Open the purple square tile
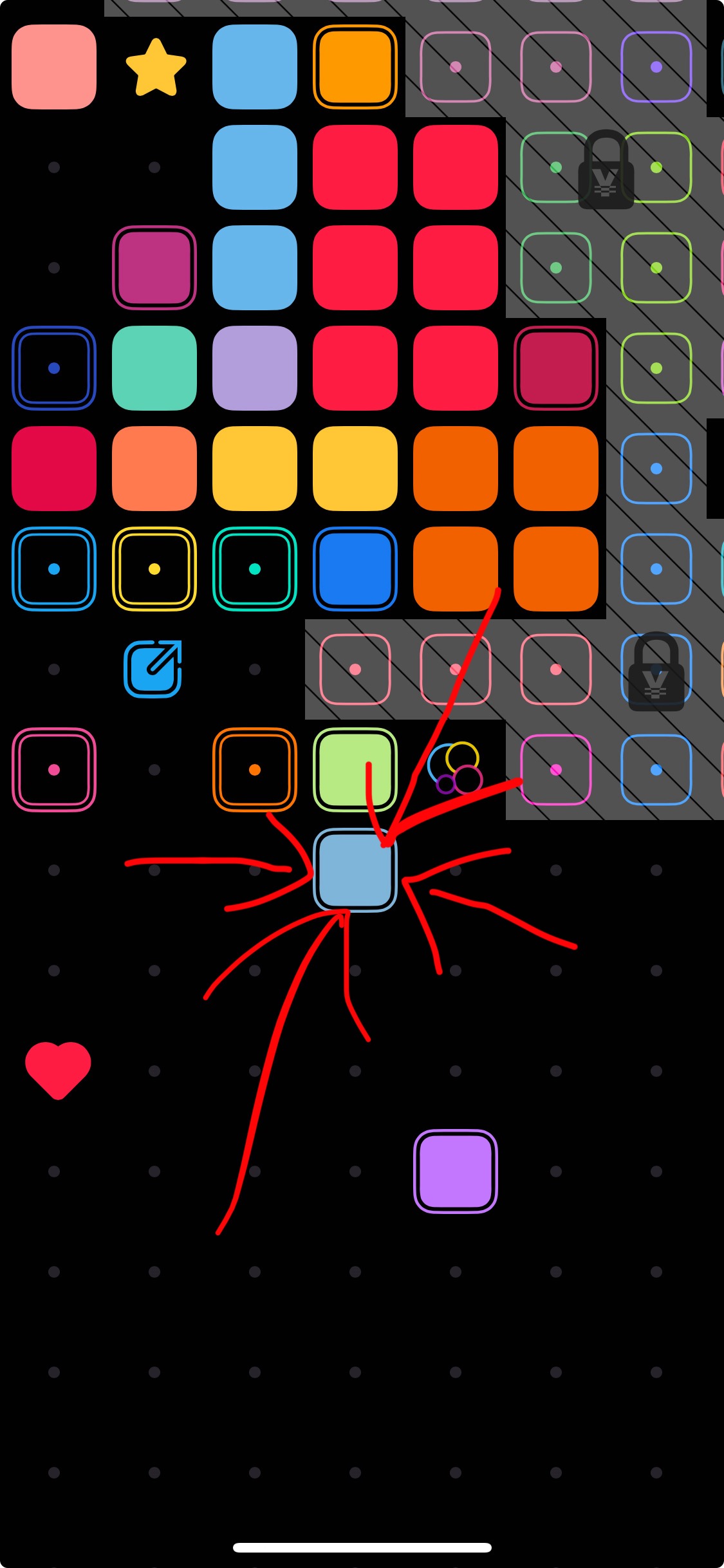 [x=456, y=1171]
